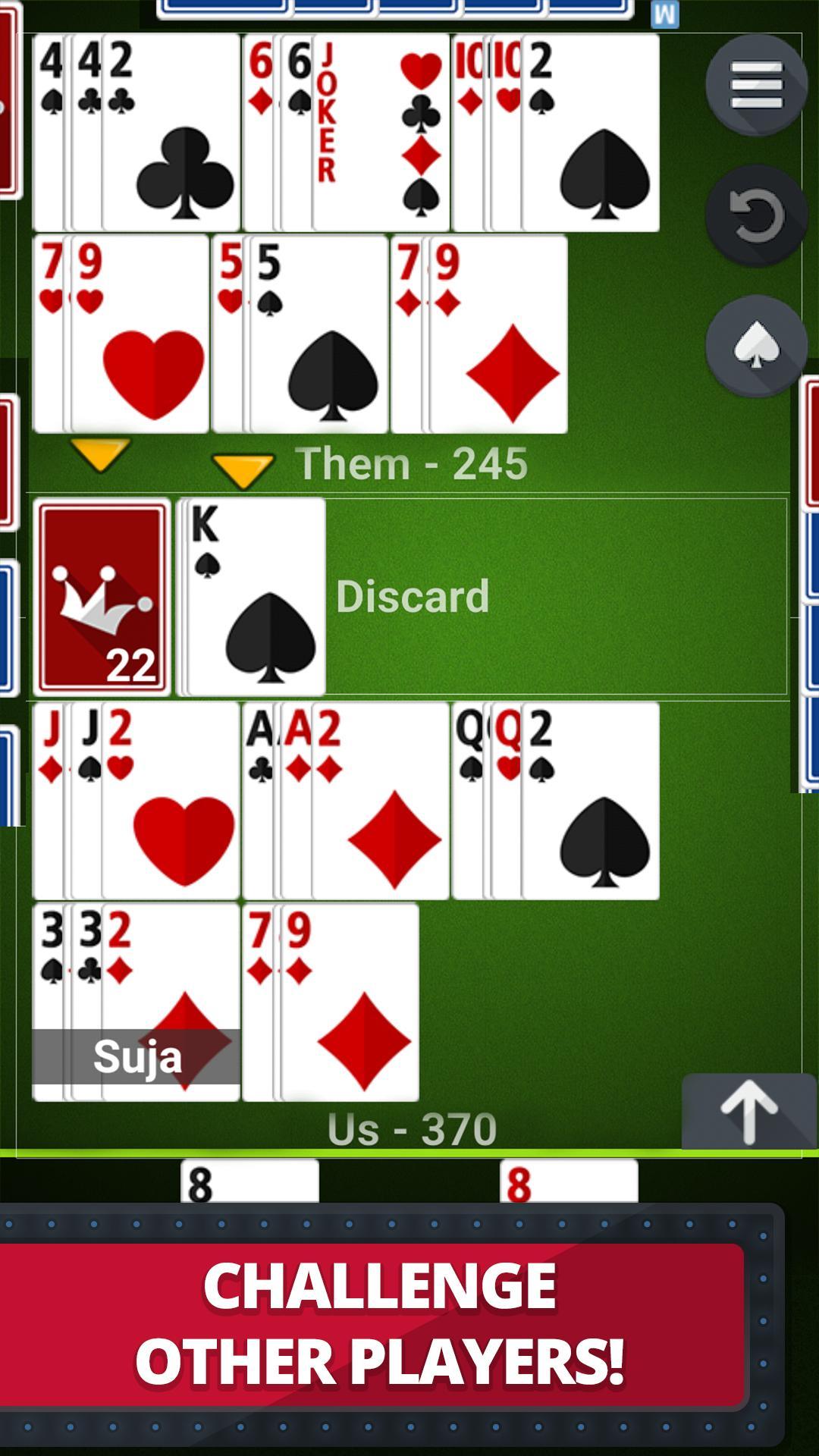The width and height of the screenshot is (819, 1456).
Task: Tap the undo arrow button
Action: click(x=756, y=215)
